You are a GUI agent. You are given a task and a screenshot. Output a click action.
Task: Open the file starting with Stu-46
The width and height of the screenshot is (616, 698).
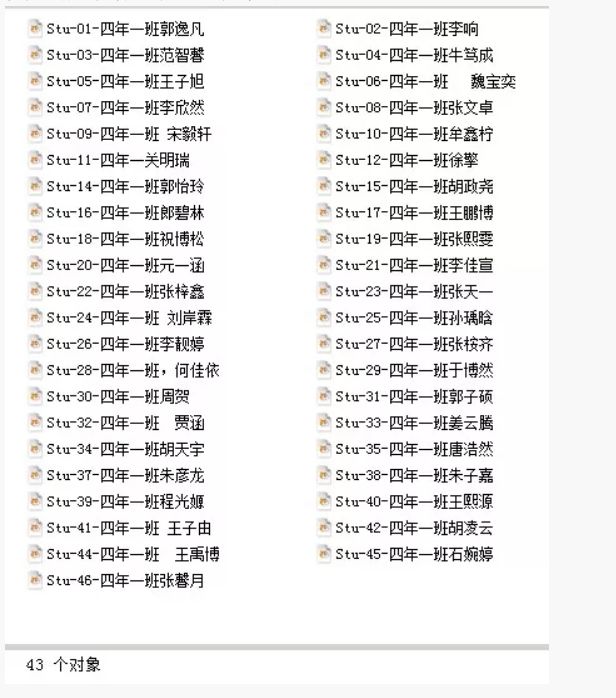click(125, 580)
